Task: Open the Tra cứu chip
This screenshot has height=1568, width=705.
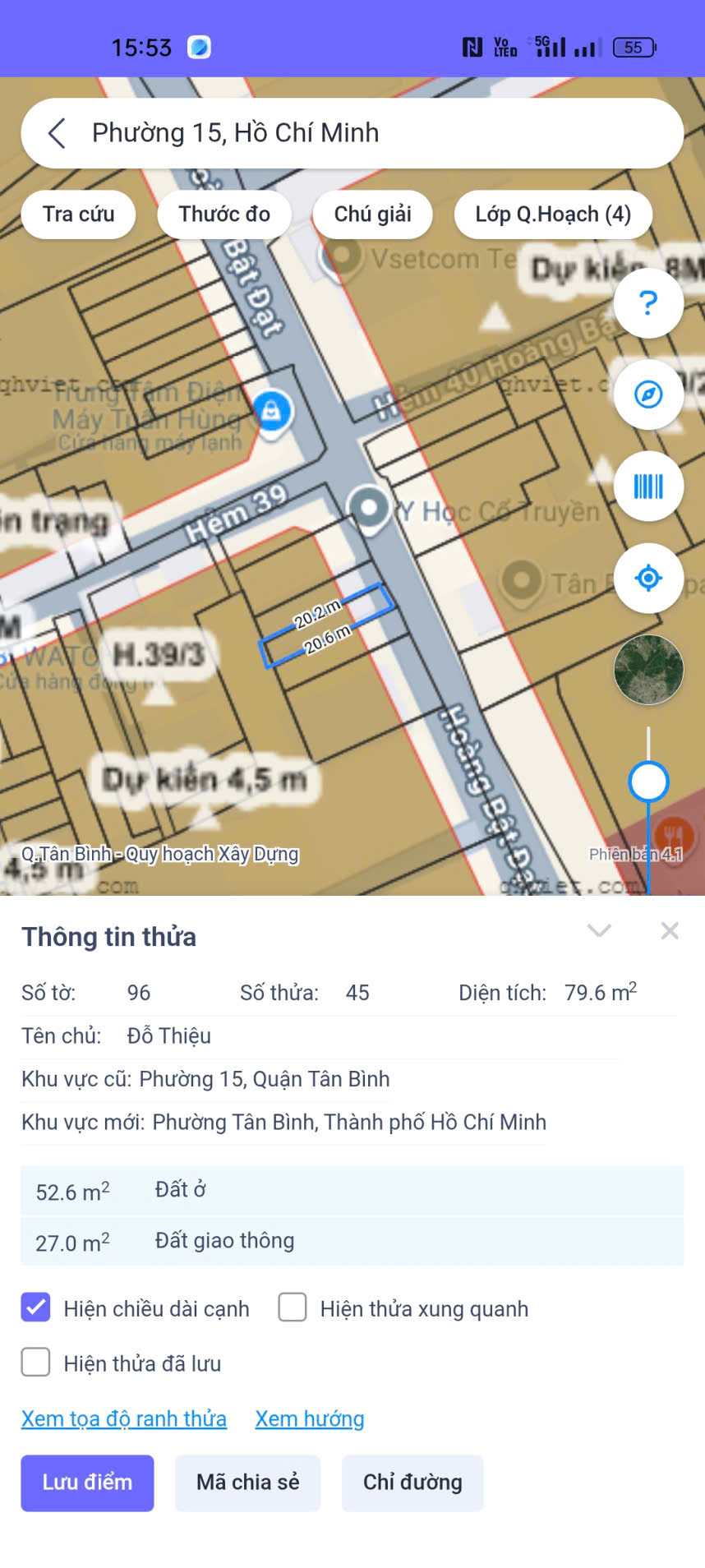Action: pyautogui.click(x=79, y=214)
